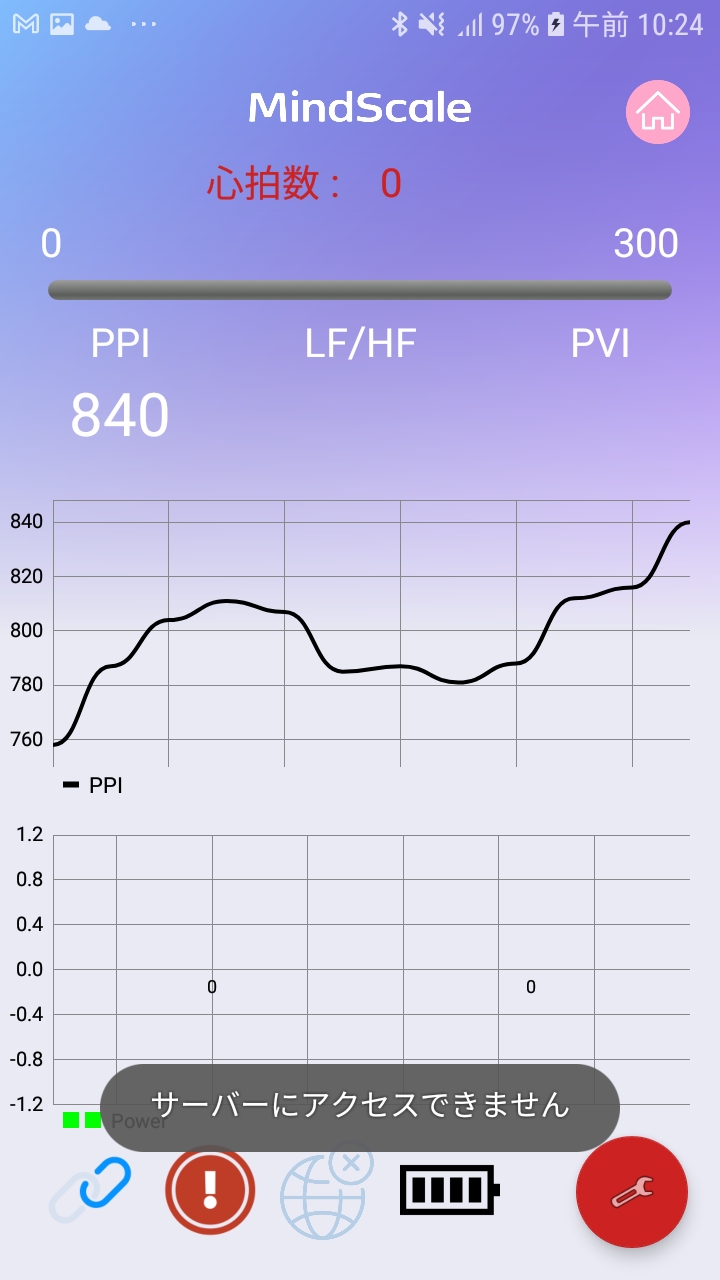Open the red exclamation alert icon
This screenshot has height=1280, width=720.
(210, 1190)
